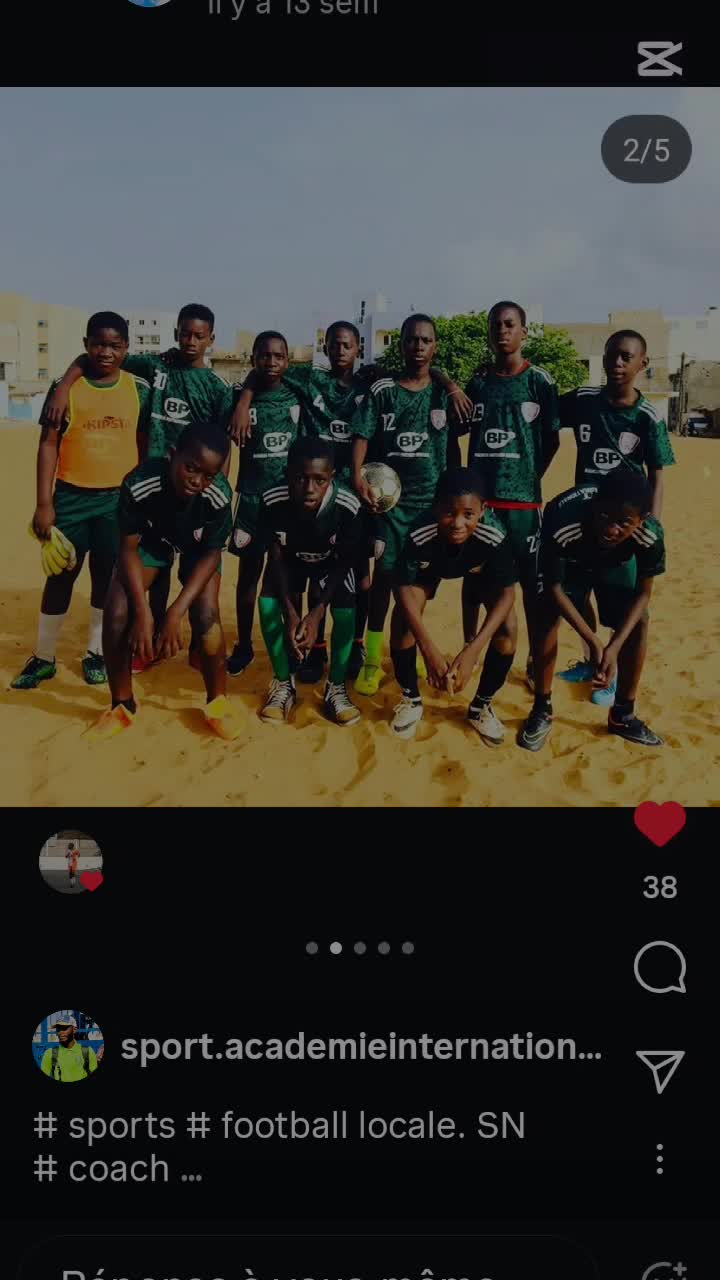View who liked via small avatar

tap(71, 861)
